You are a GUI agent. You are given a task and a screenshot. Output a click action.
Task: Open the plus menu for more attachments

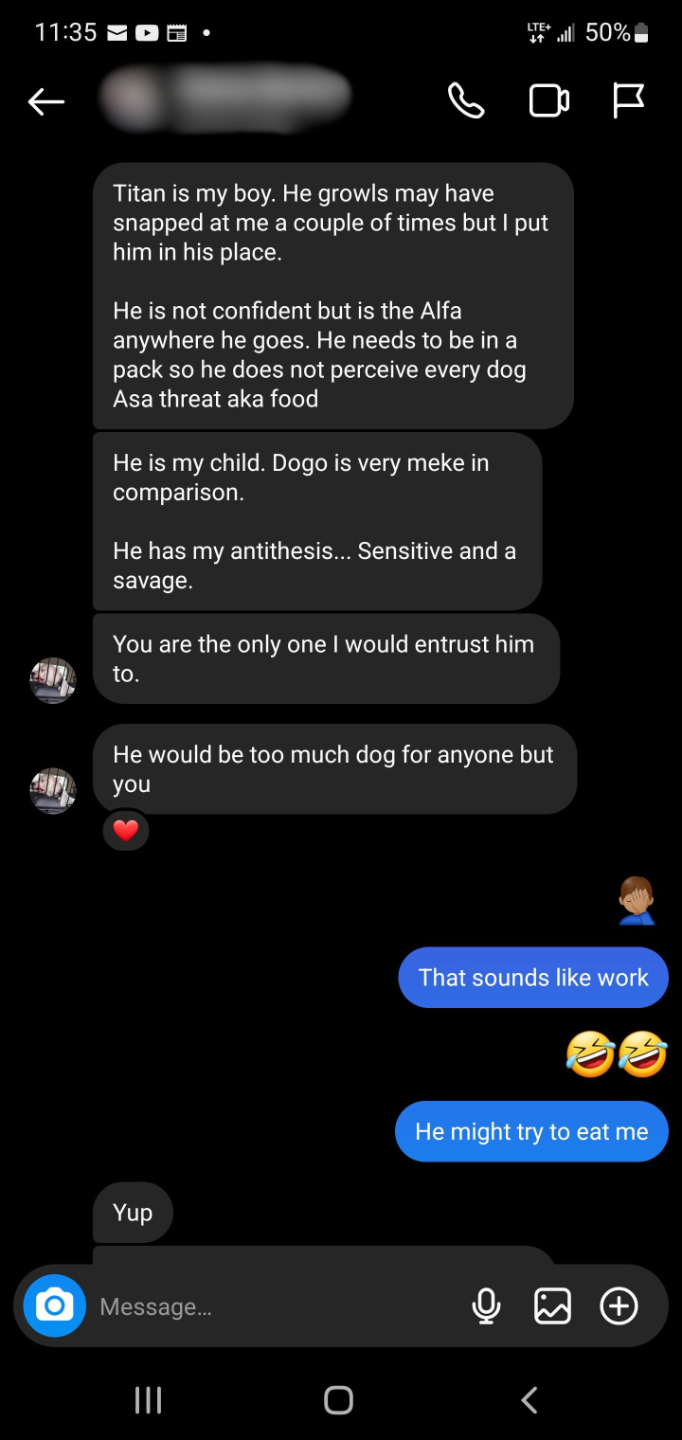point(619,1306)
